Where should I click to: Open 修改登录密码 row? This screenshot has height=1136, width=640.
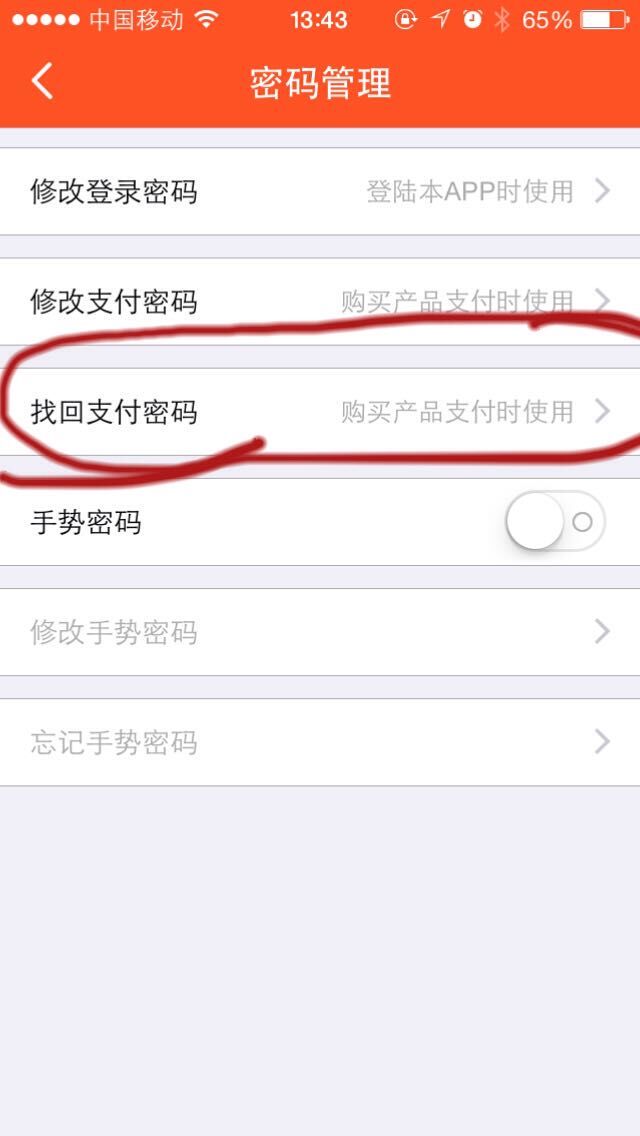pos(320,191)
